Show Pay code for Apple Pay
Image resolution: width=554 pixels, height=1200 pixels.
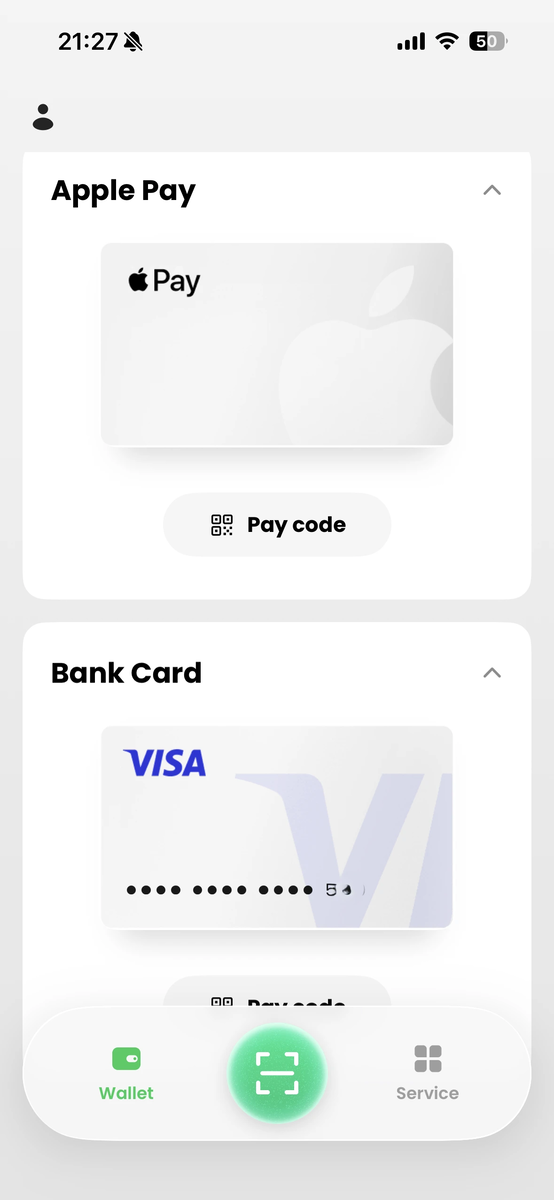click(277, 525)
